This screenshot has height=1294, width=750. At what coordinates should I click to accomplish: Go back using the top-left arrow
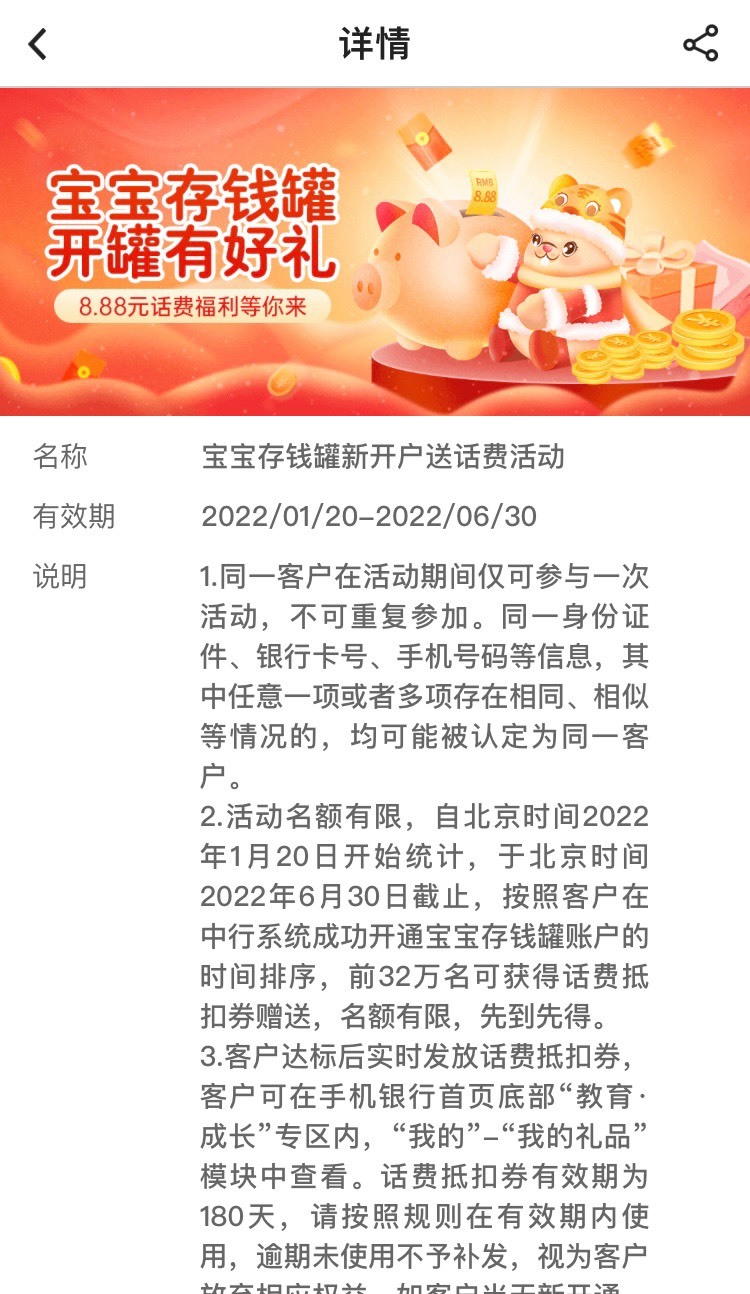pos(38,44)
